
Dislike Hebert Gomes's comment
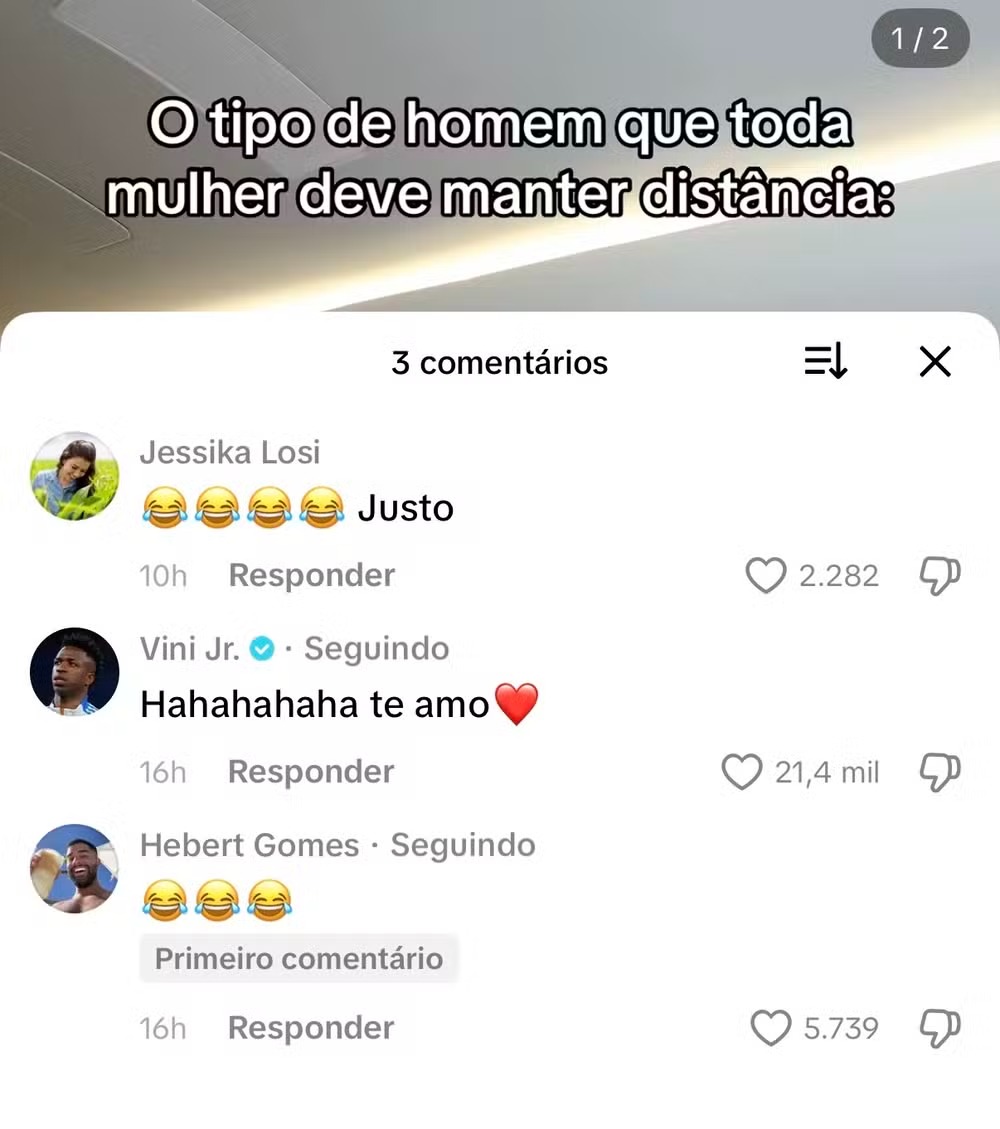pos(939,1028)
